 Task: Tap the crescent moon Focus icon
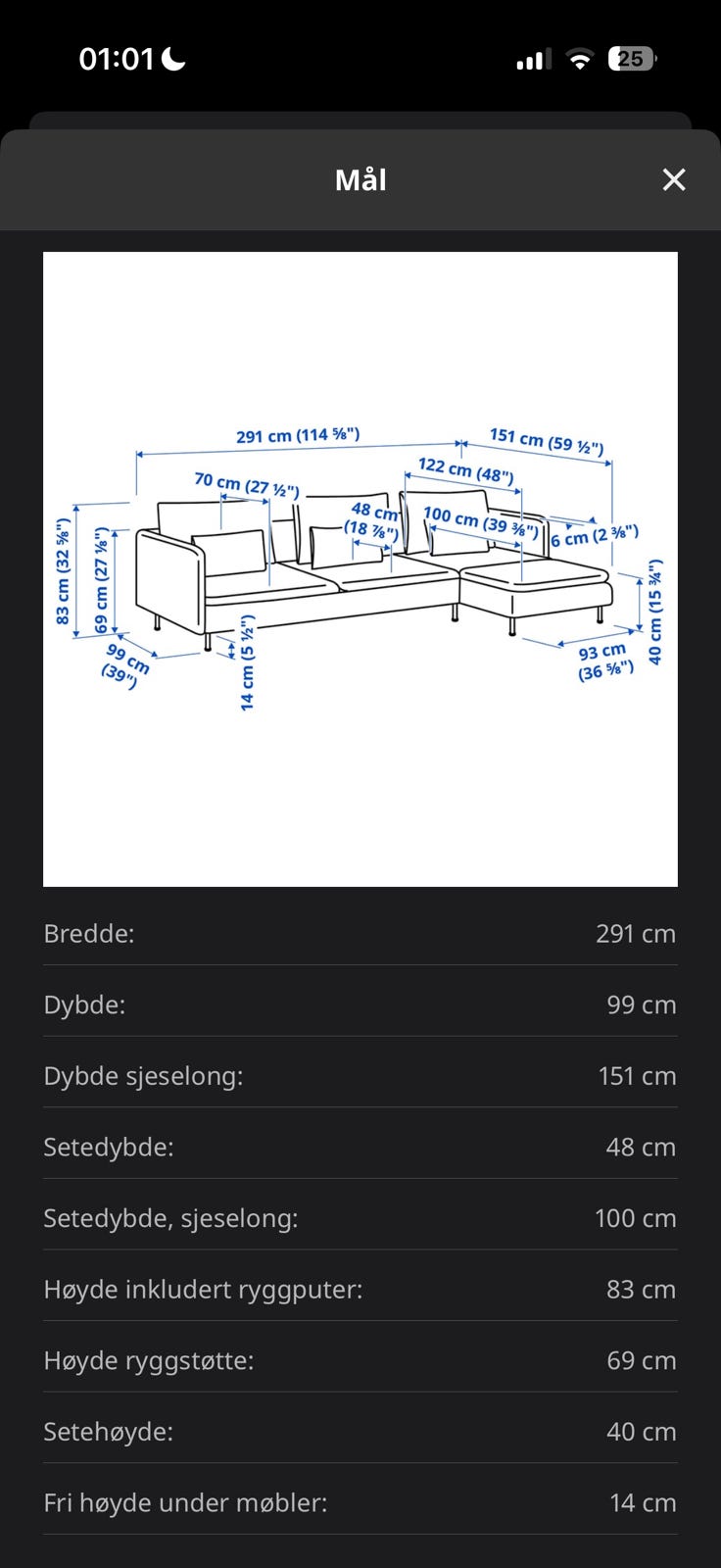click(172, 59)
